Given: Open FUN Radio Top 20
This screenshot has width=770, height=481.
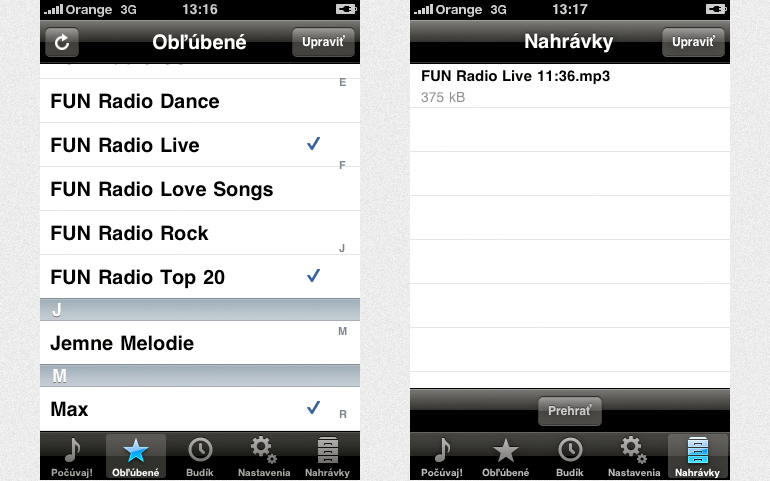Looking at the screenshot, I should tap(137, 277).
